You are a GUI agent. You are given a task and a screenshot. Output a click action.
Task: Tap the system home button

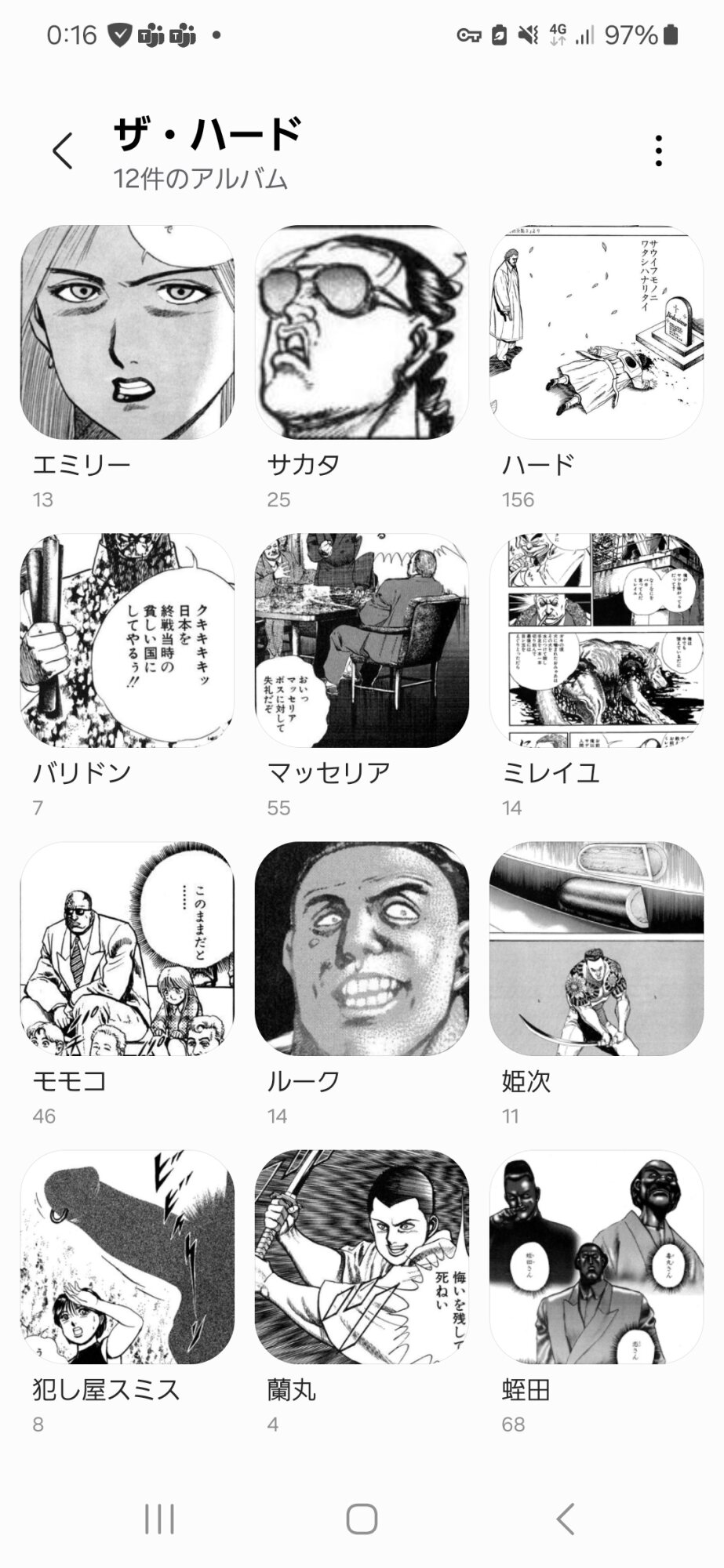tap(362, 1519)
